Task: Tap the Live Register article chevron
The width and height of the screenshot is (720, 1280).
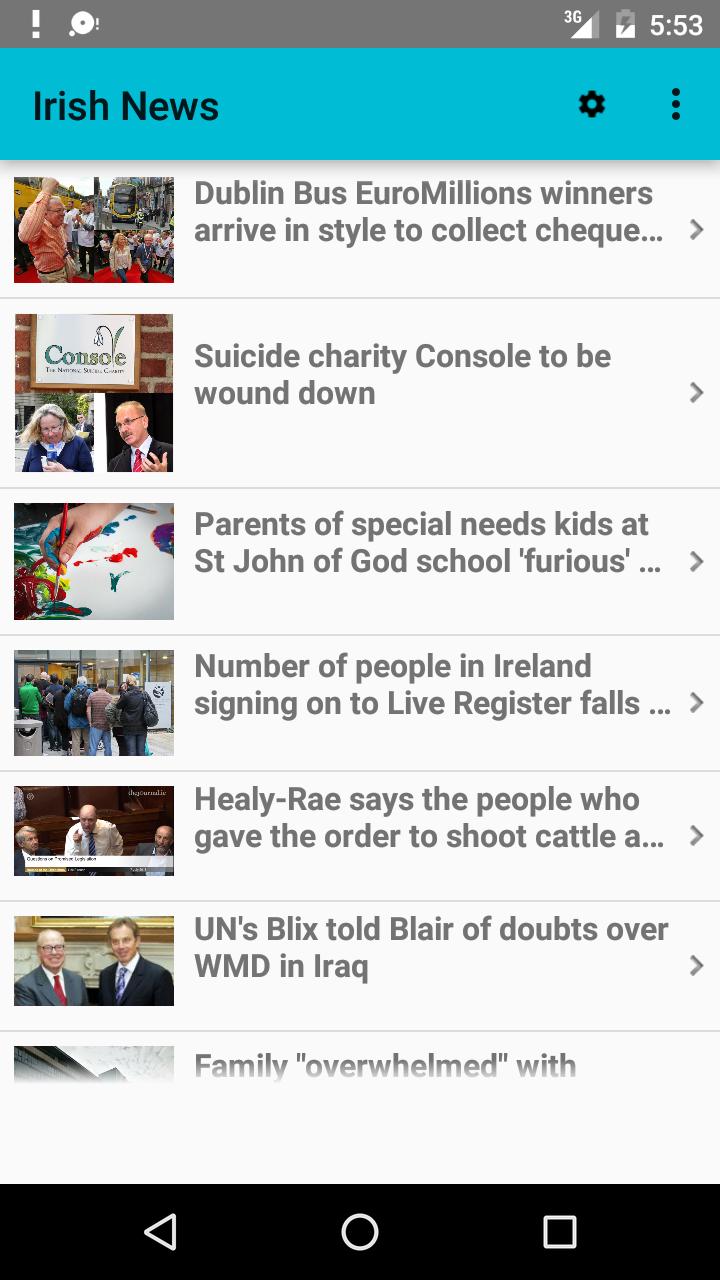Action: [696, 703]
